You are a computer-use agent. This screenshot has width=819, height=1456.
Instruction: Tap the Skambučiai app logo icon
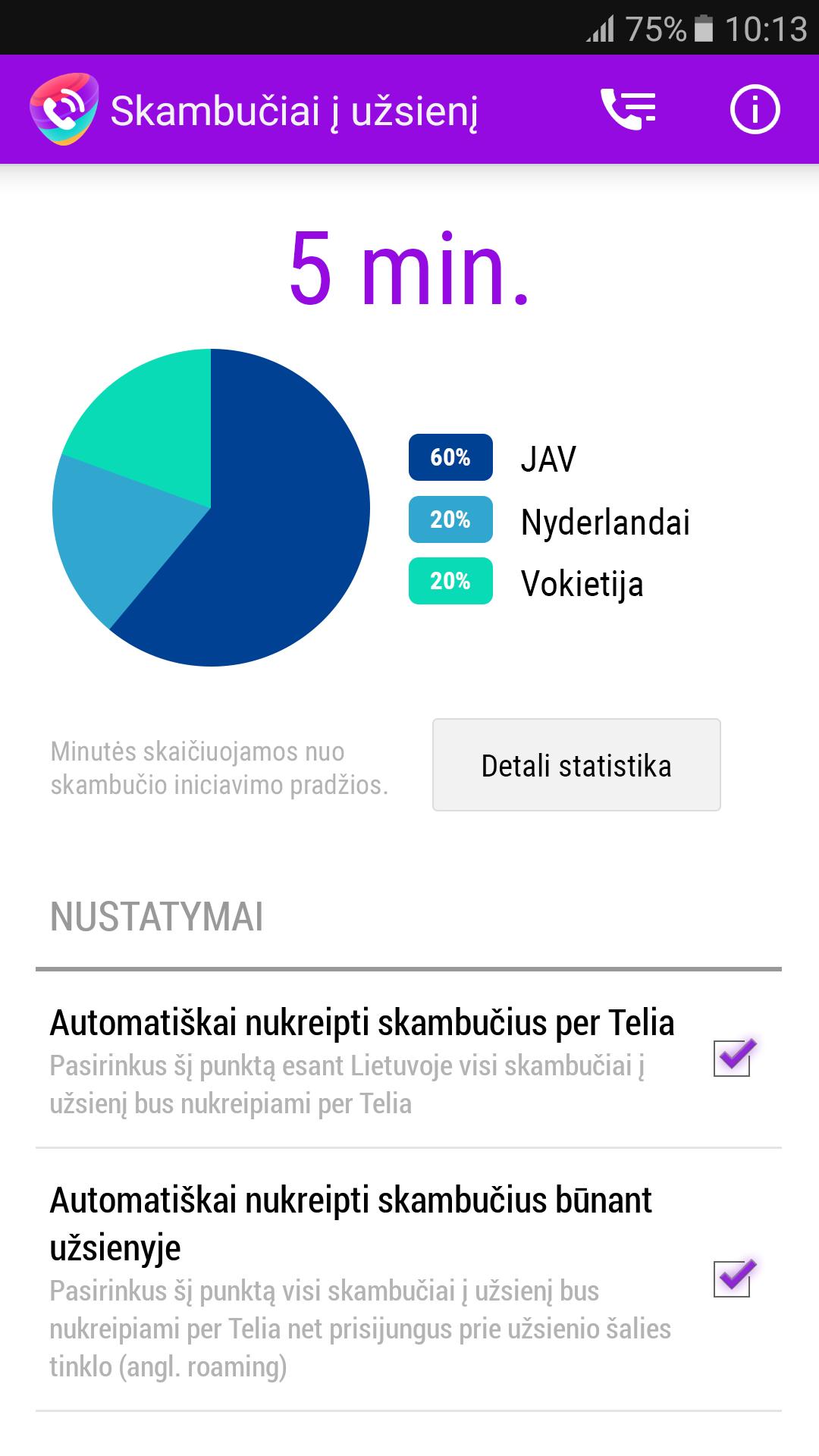pos(64,108)
